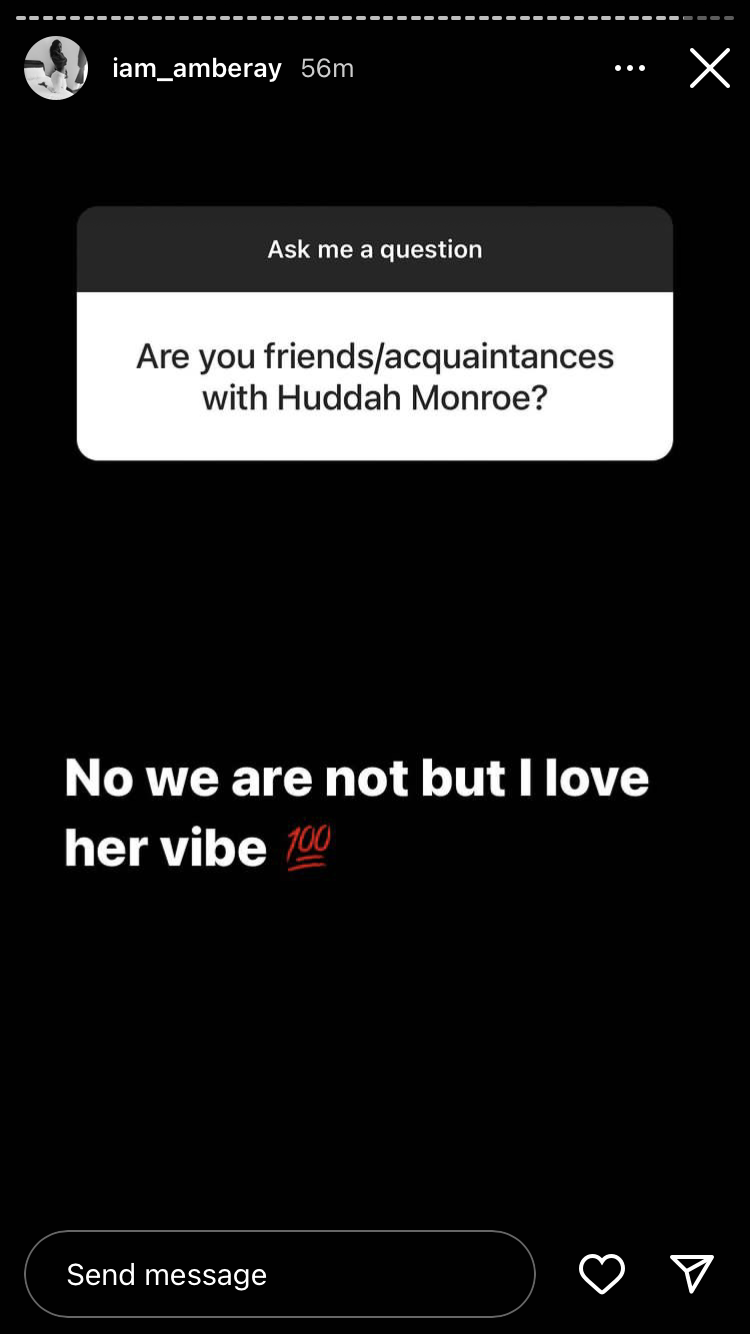Tap the iam_amberay username
This screenshot has width=750, height=1334.
click(197, 68)
